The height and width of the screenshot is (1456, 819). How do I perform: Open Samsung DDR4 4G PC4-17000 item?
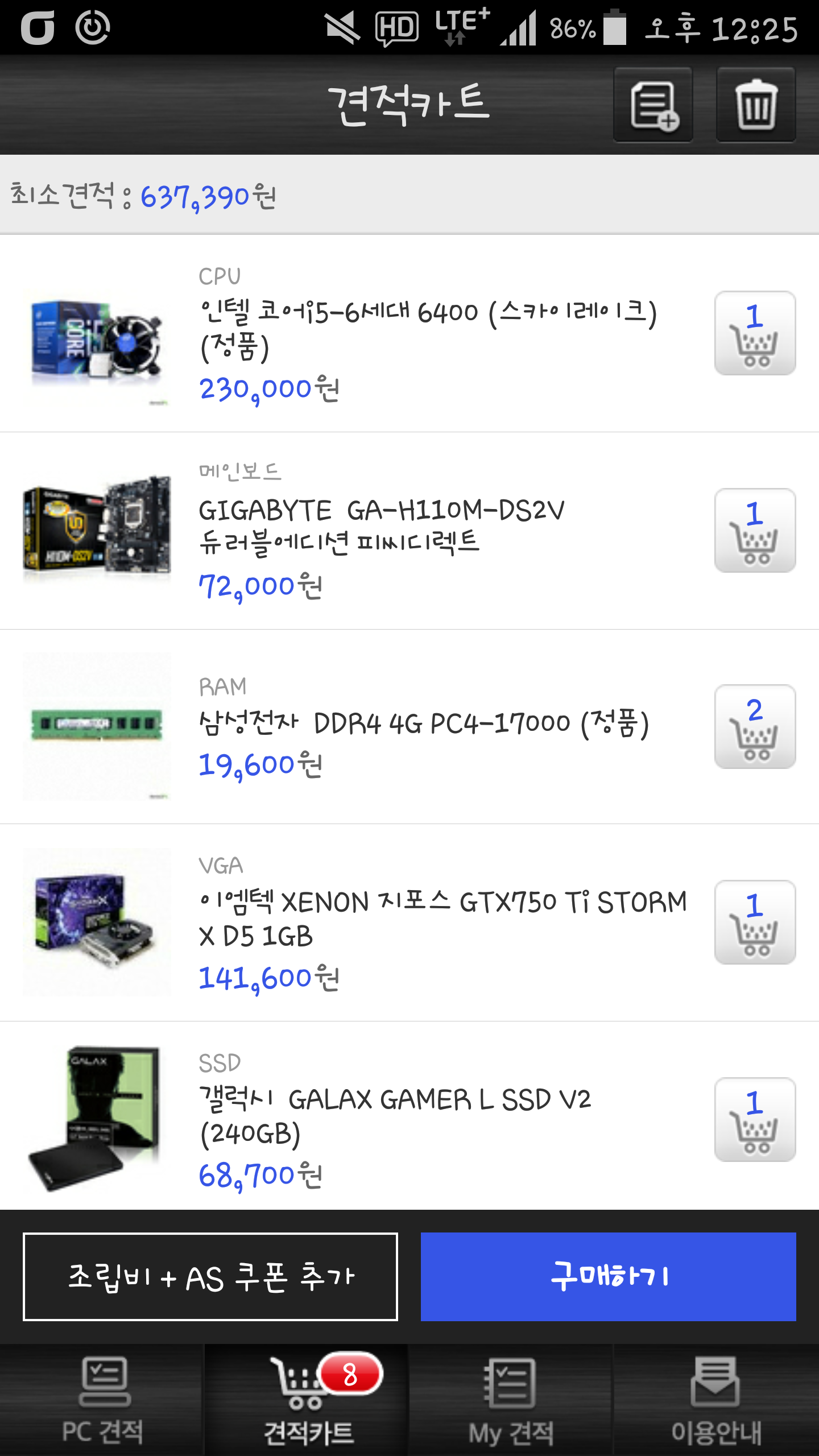pos(424,723)
